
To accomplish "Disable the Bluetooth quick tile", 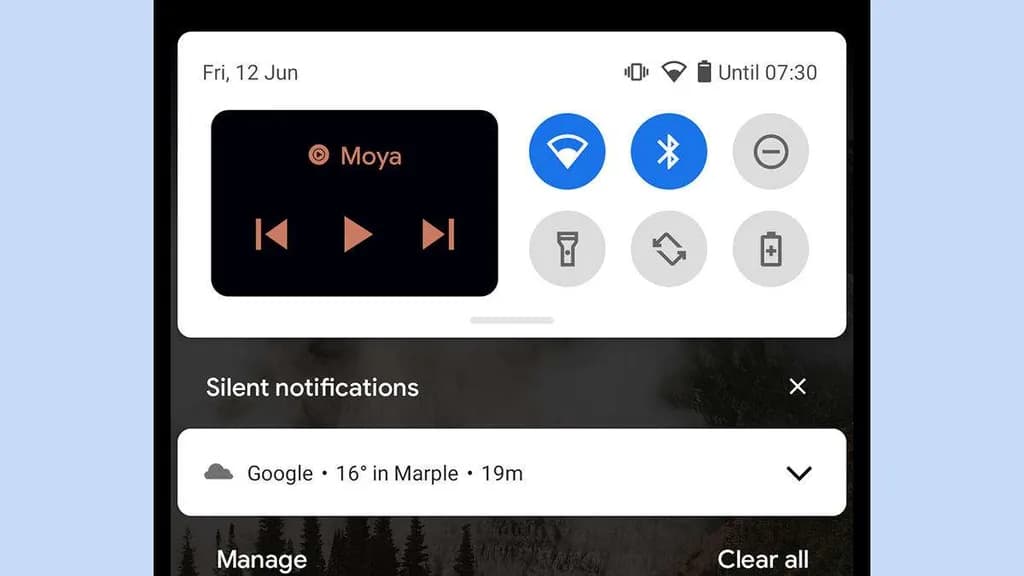I will pos(668,152).
